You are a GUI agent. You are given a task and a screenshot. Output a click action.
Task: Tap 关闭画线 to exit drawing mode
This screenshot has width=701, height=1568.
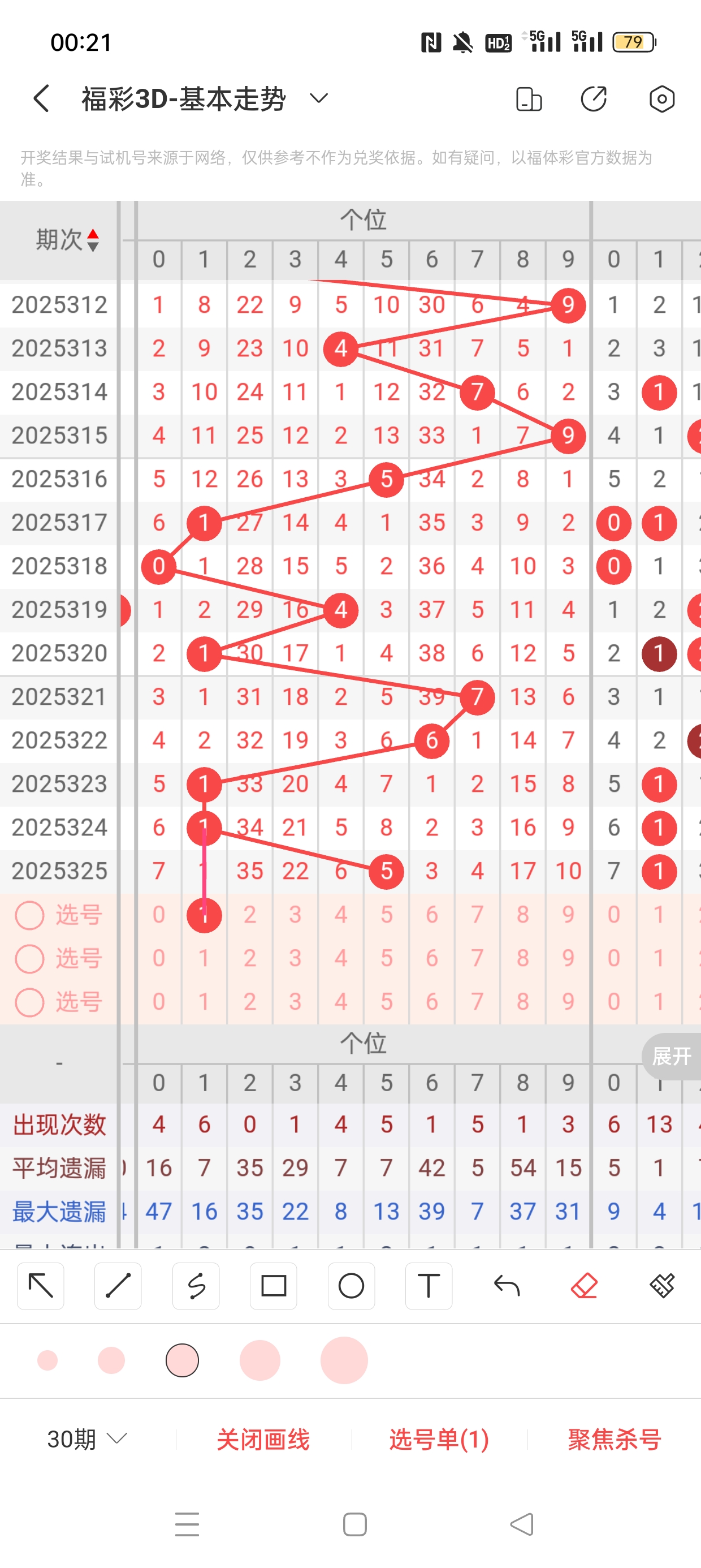[263, 1440]
